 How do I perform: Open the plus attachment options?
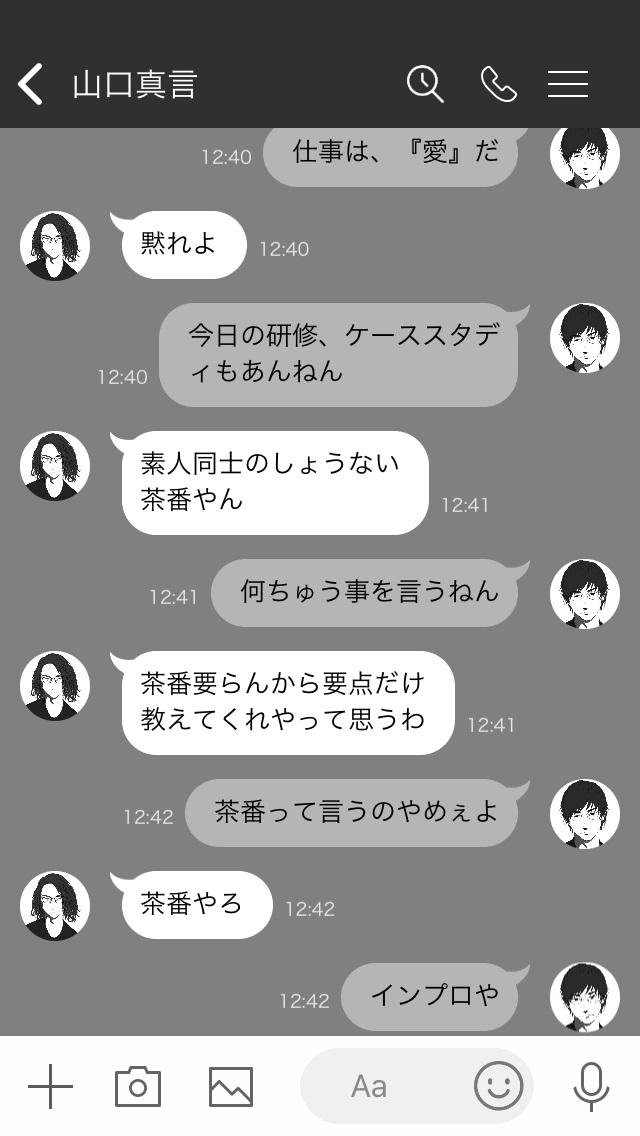coord(50,1086)
